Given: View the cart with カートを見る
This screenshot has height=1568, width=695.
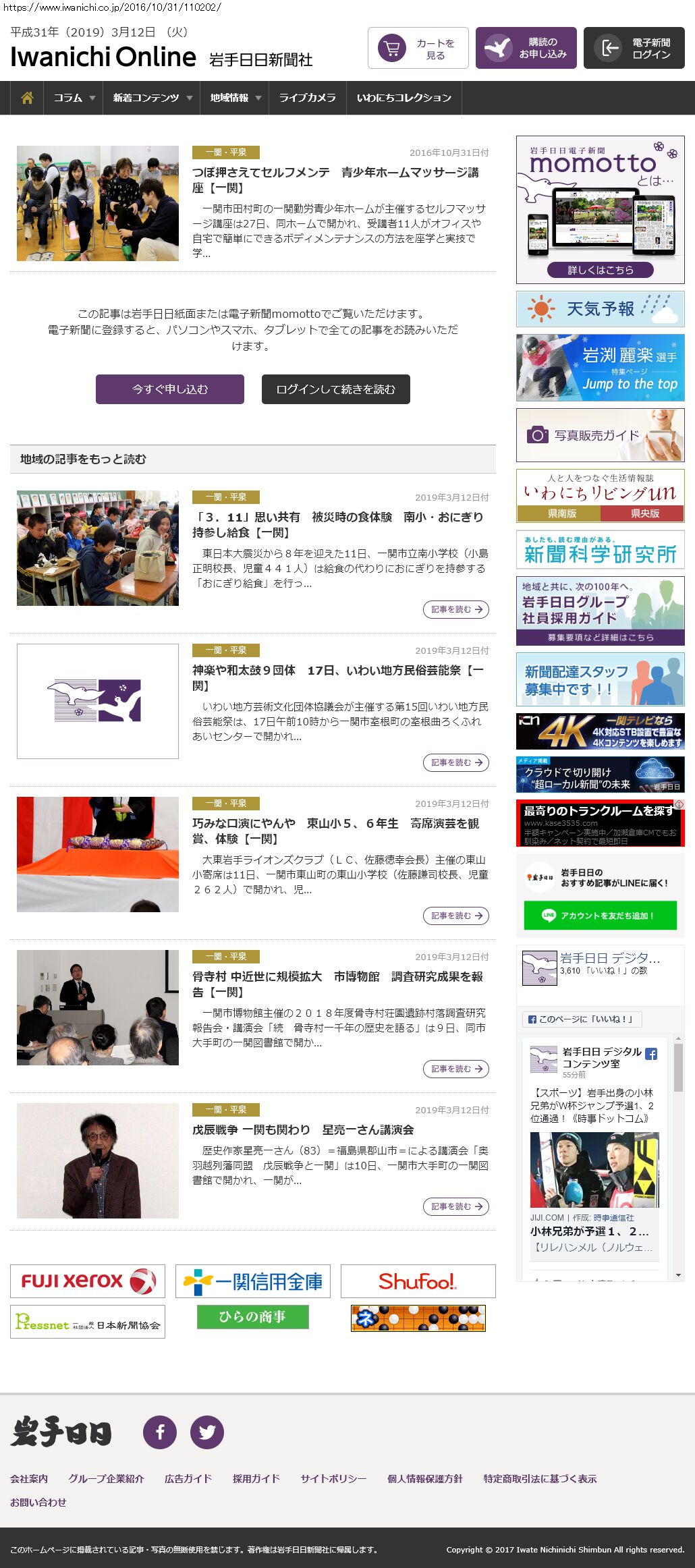Looking at the screenshot, I should pos(418,48).
